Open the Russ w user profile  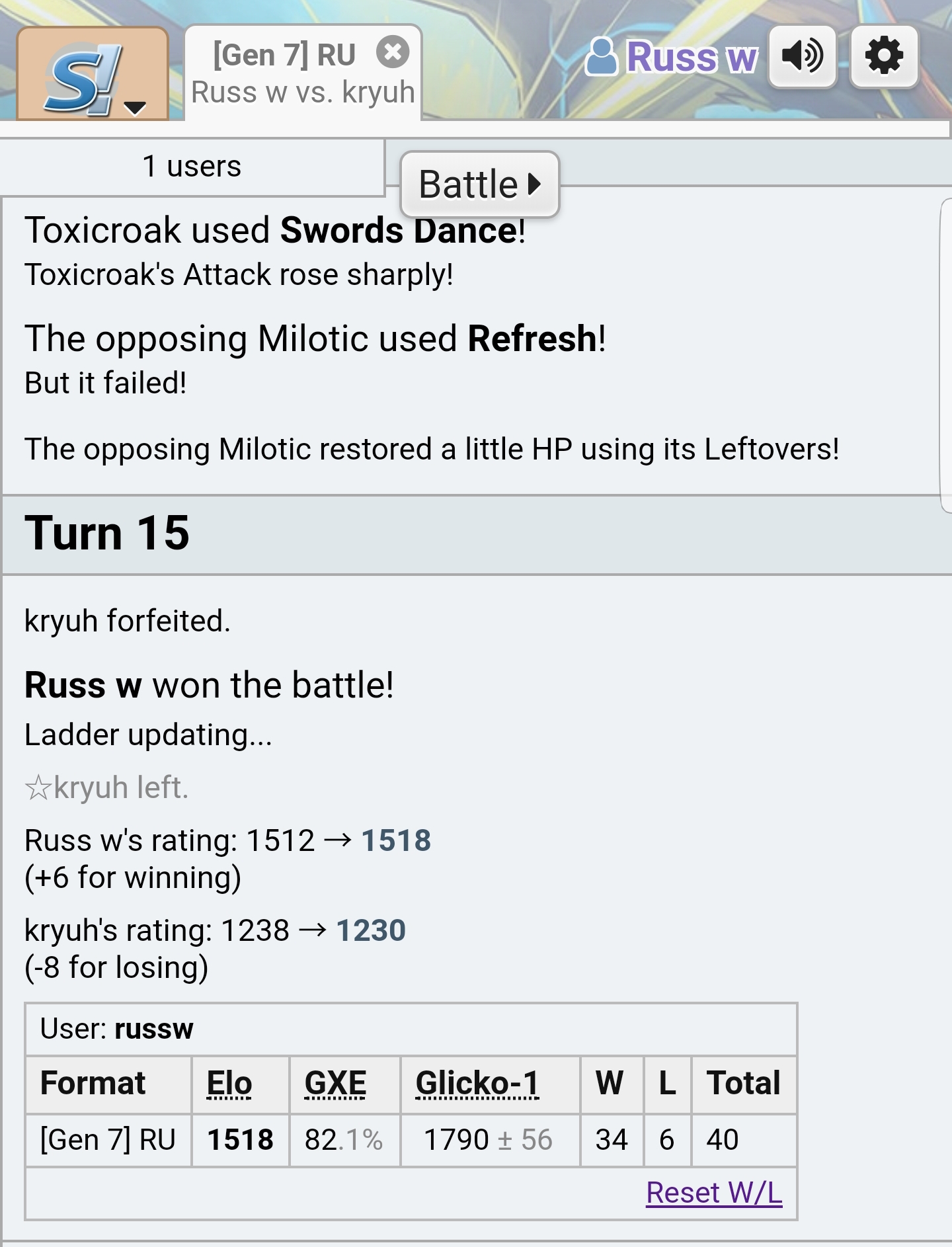coord(673,58)
